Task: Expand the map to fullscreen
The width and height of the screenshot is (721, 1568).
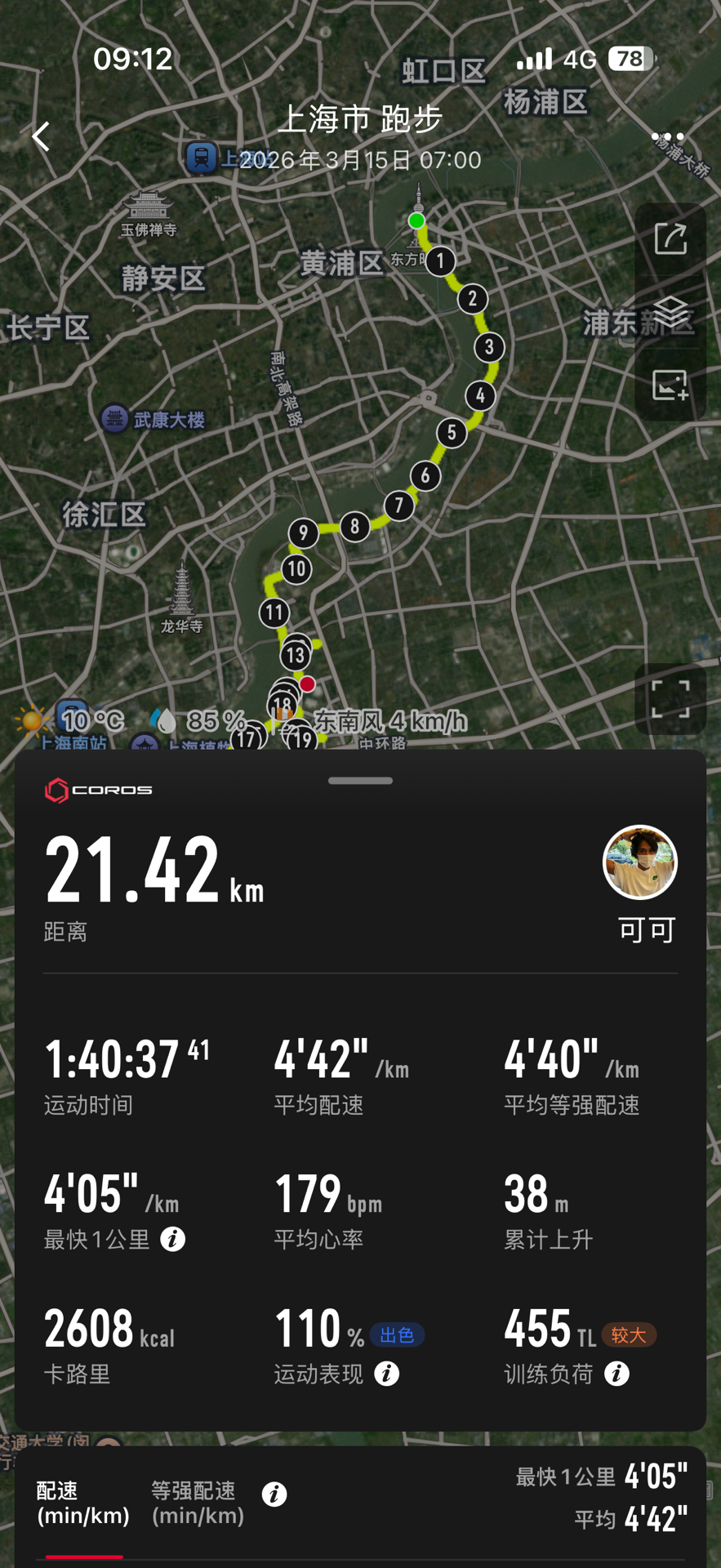Action: click(670, 699)
